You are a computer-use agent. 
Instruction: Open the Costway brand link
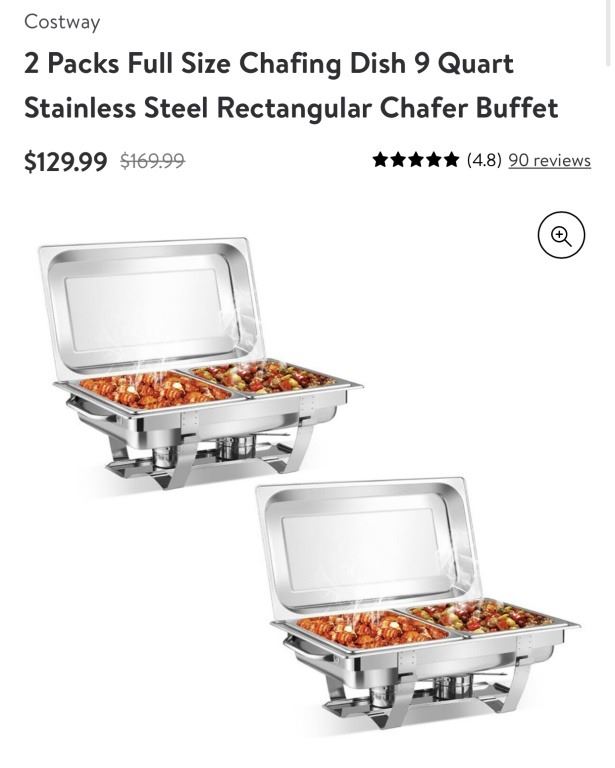[62, 21]
